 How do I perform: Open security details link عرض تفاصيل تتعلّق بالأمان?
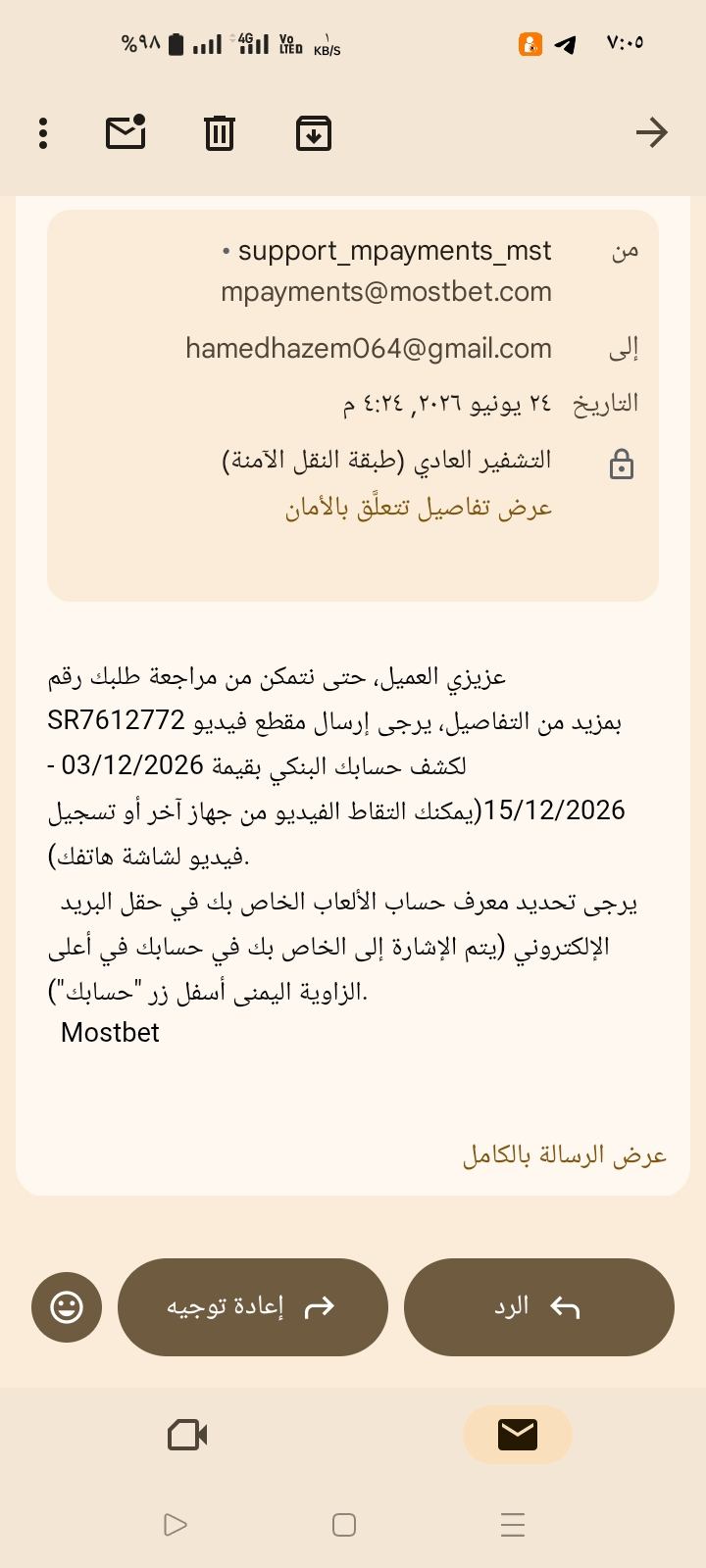pos(419,508)
